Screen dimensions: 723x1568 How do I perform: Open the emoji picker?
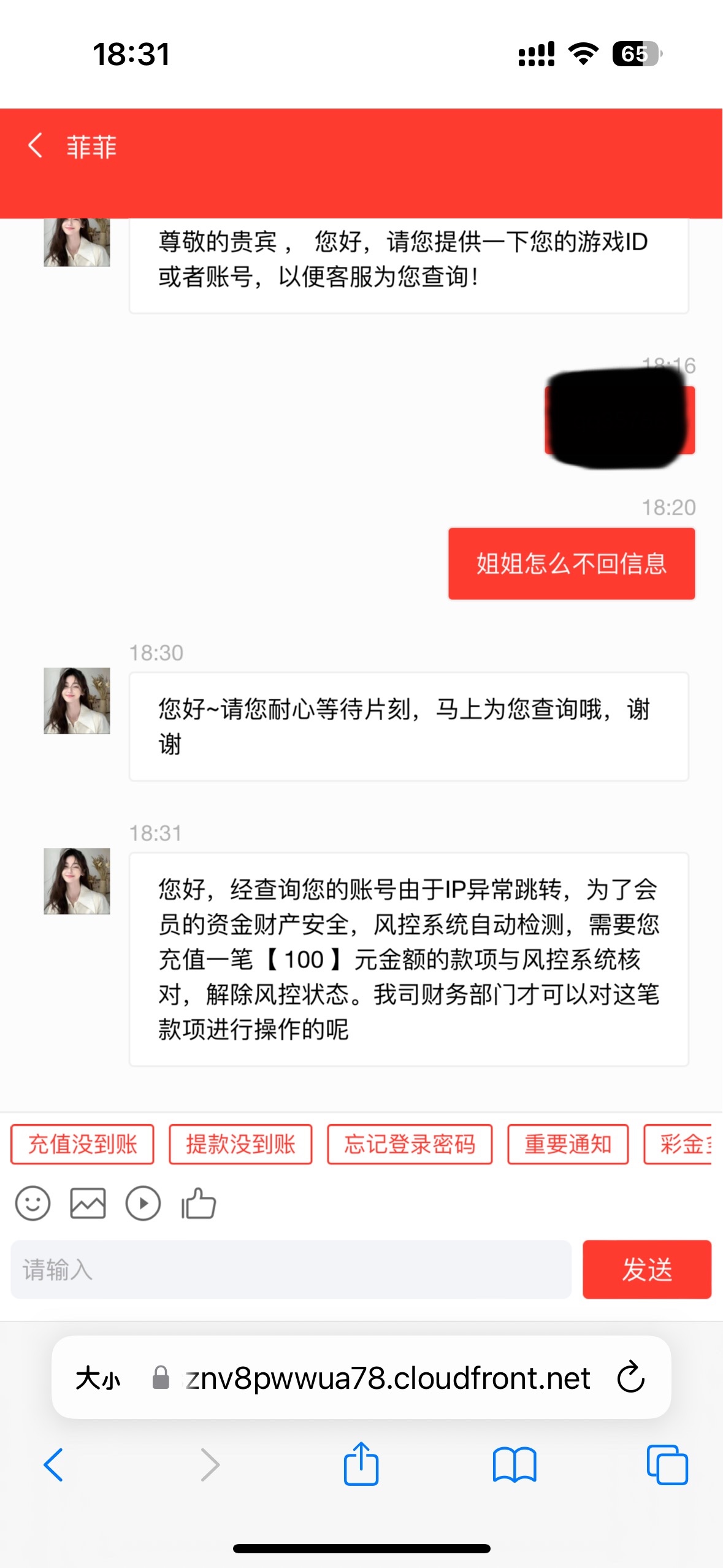[x=33, y=1204]
